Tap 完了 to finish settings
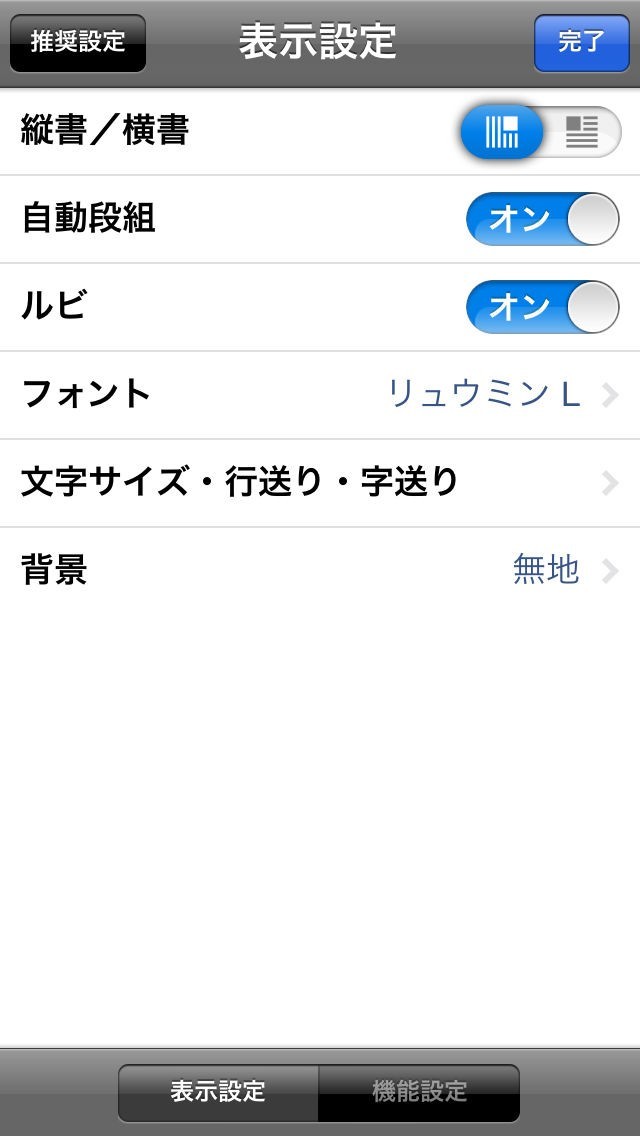This screenshot has height=1136, width=640. [581, 43]
